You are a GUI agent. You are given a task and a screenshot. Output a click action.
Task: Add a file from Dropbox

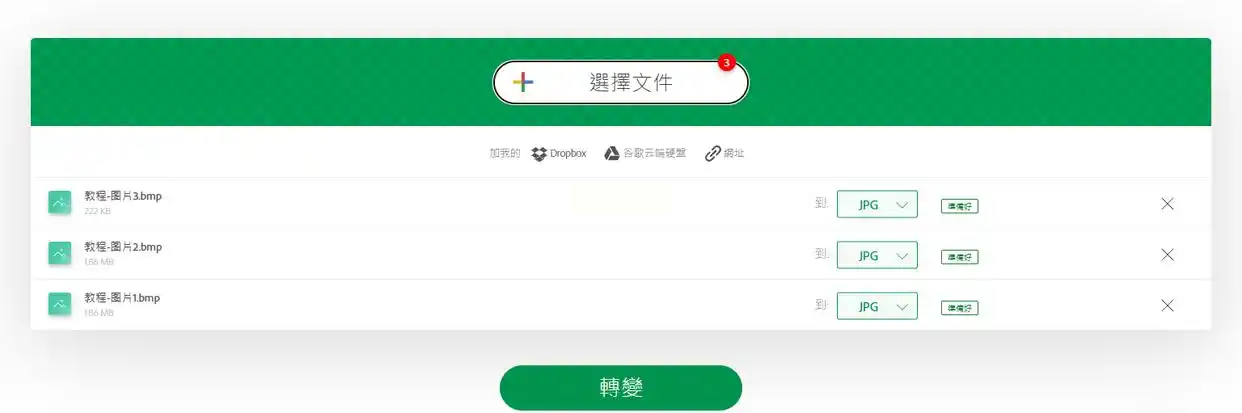pos(559,153)
